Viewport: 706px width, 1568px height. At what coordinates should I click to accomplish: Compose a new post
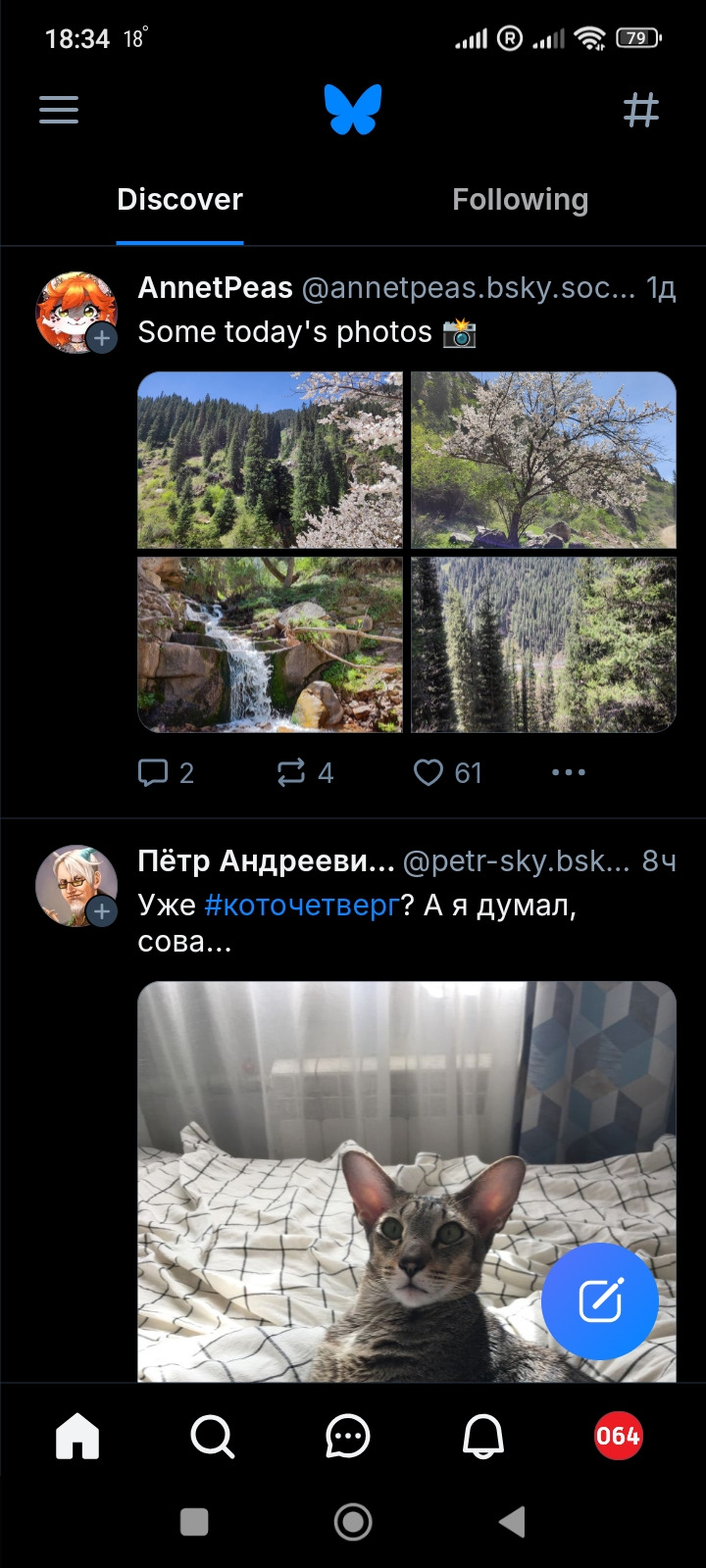[599, 1300]
